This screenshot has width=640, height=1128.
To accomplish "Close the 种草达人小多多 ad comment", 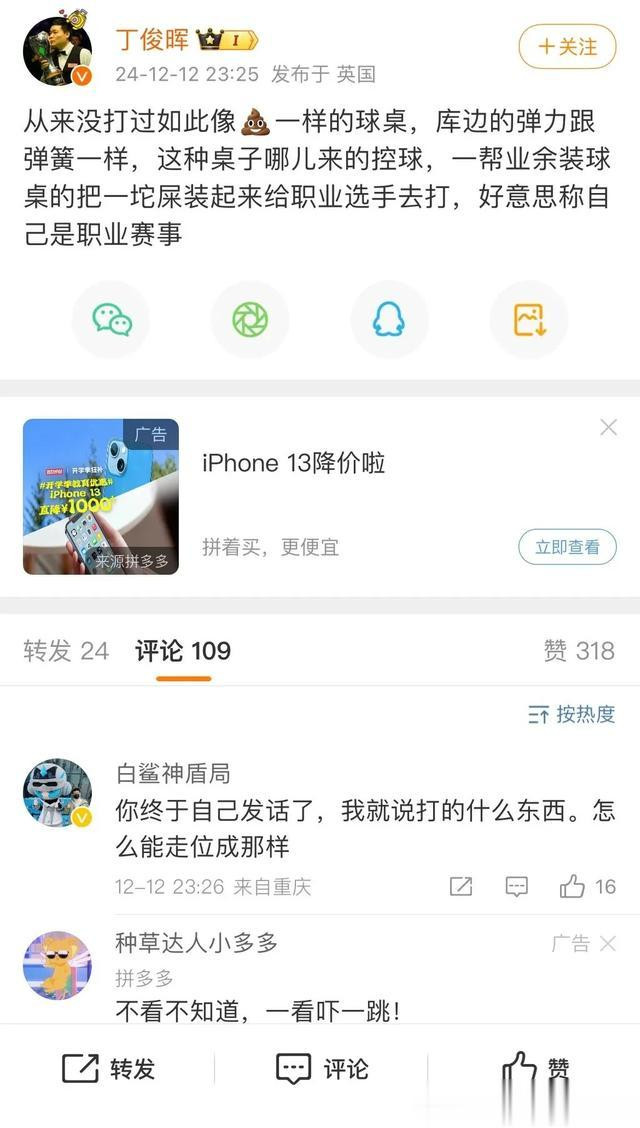I will [x=608, y=944].
